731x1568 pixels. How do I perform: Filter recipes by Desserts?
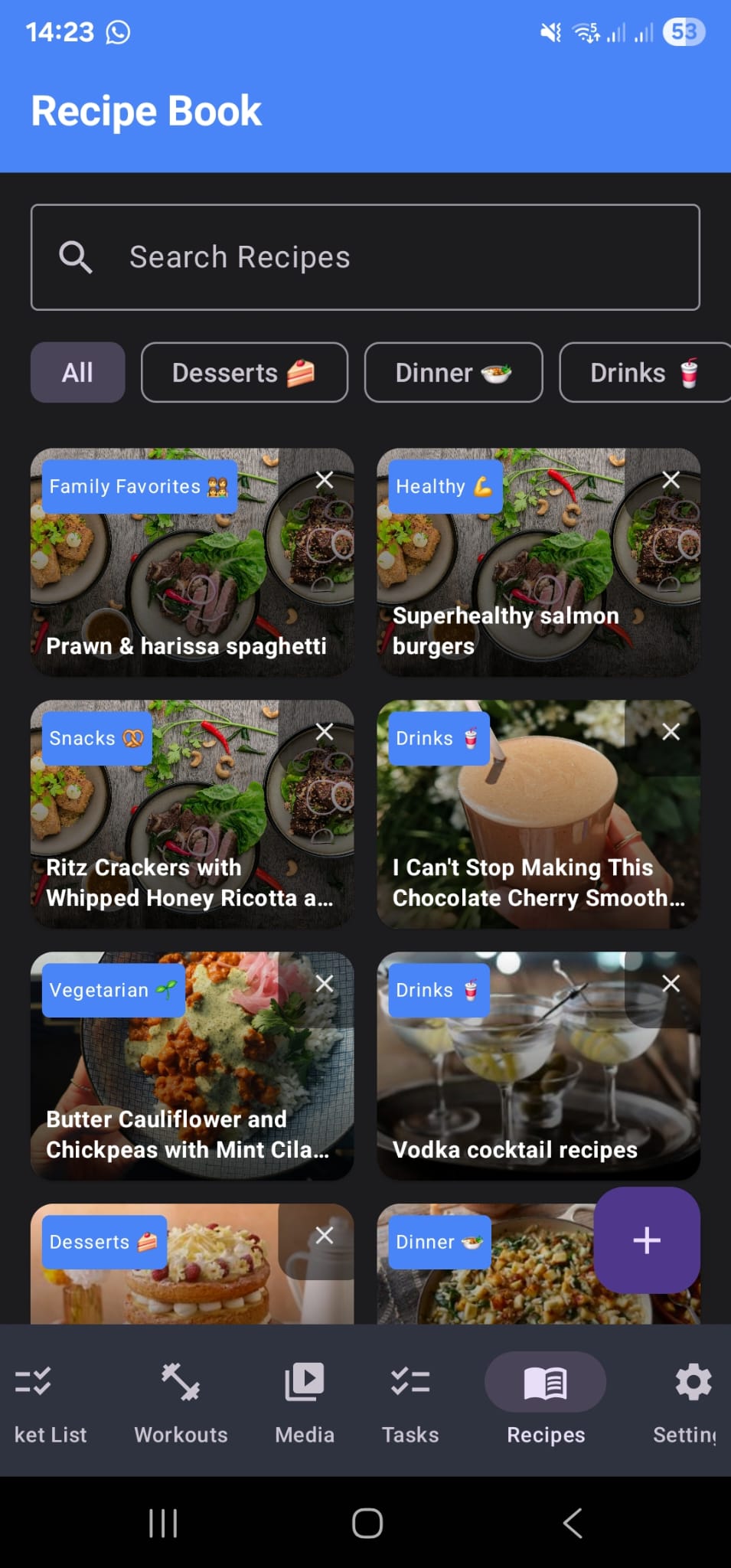click(x=243, y=373)
